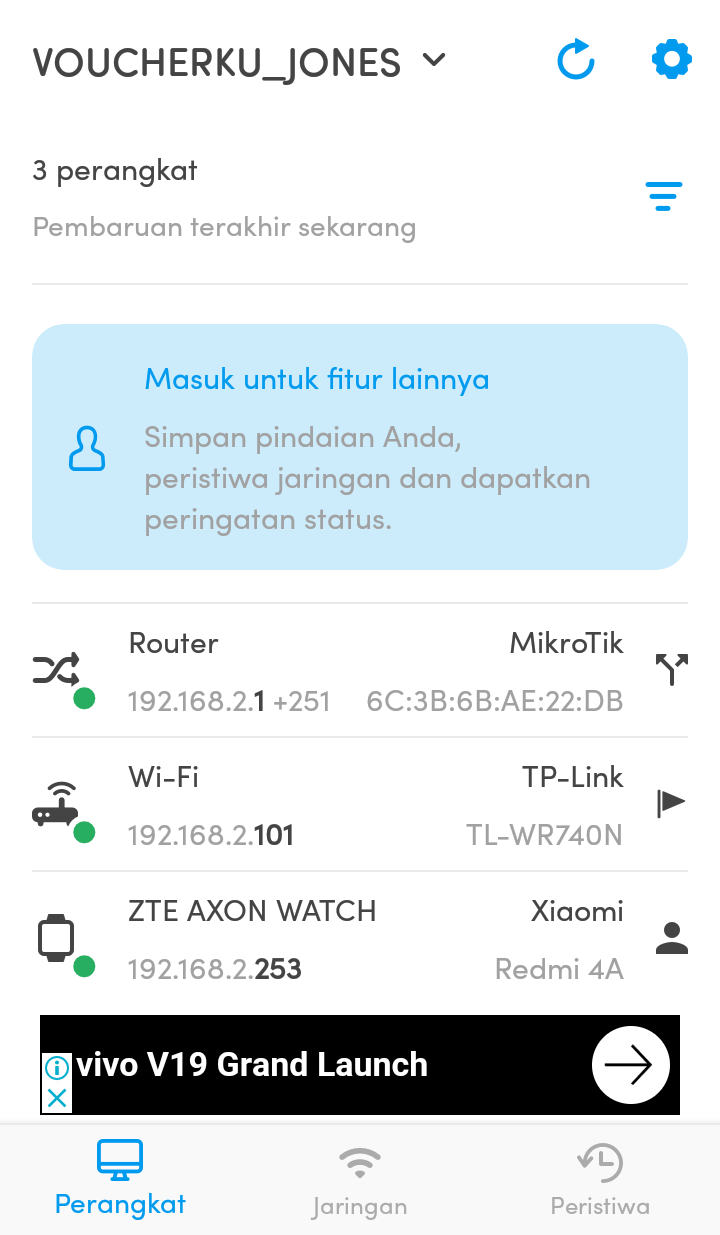Screen dimensions: 720x1235
Task: Expand the VOUCHERKU_JONES network dropdown
Action: tap(239, 62)
